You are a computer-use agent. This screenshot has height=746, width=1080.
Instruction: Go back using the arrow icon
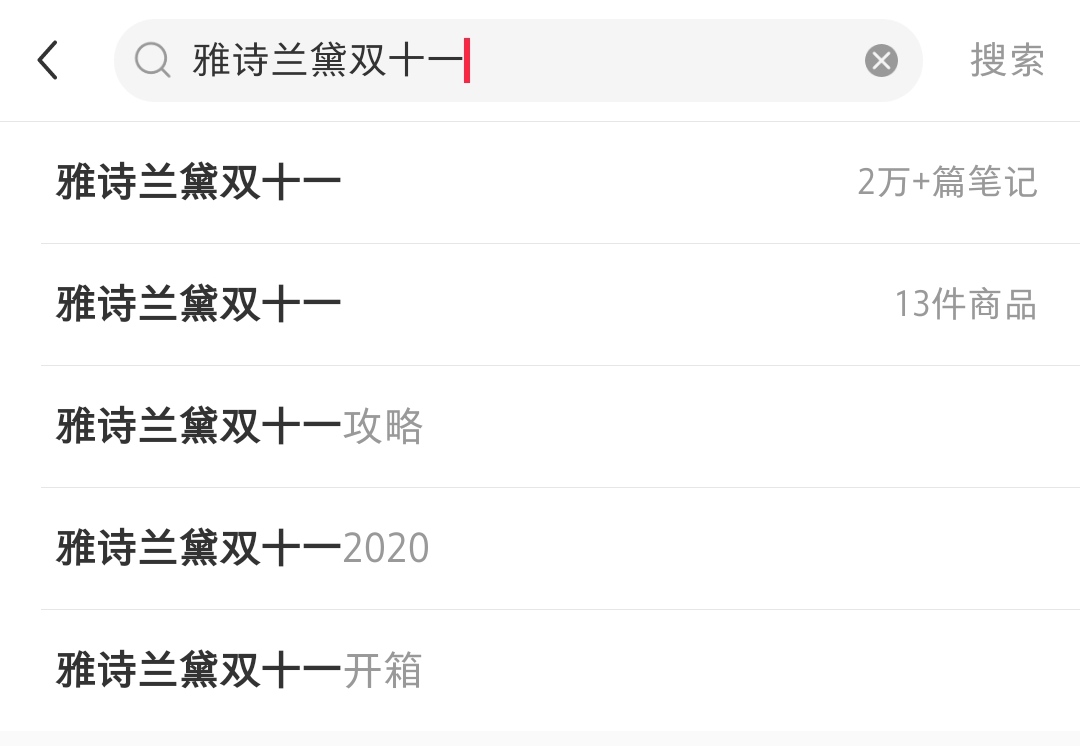(x=48, y=60)
